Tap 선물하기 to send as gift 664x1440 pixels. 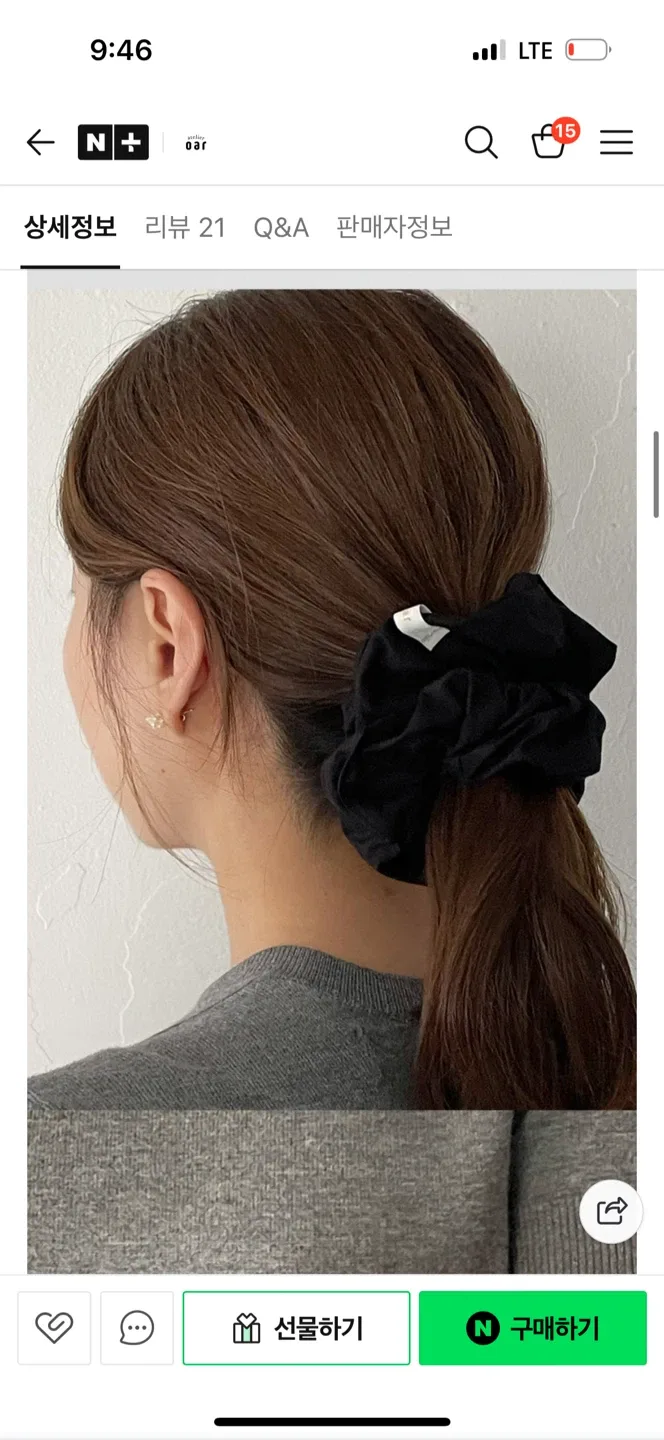click(296, 1328)
